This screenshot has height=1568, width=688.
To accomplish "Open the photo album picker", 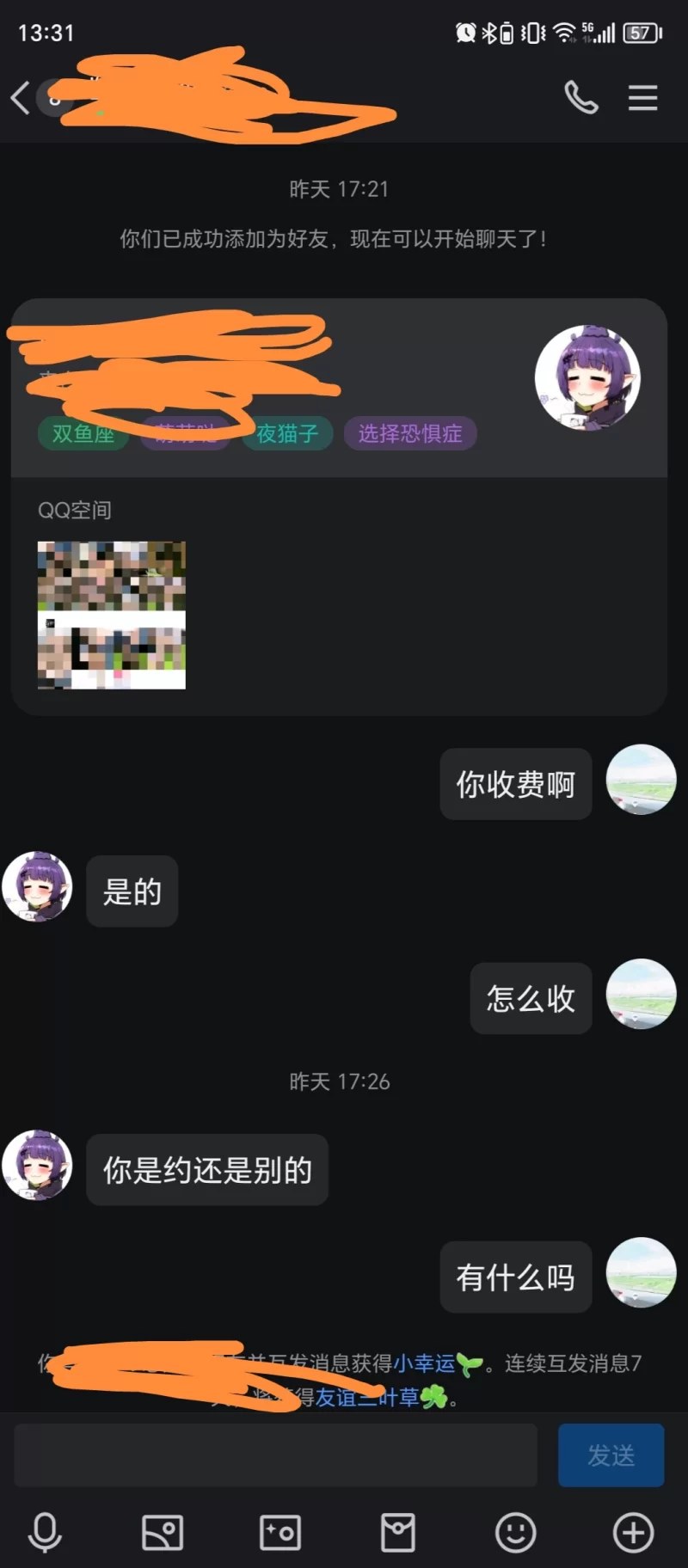I will pos(163,1532).
